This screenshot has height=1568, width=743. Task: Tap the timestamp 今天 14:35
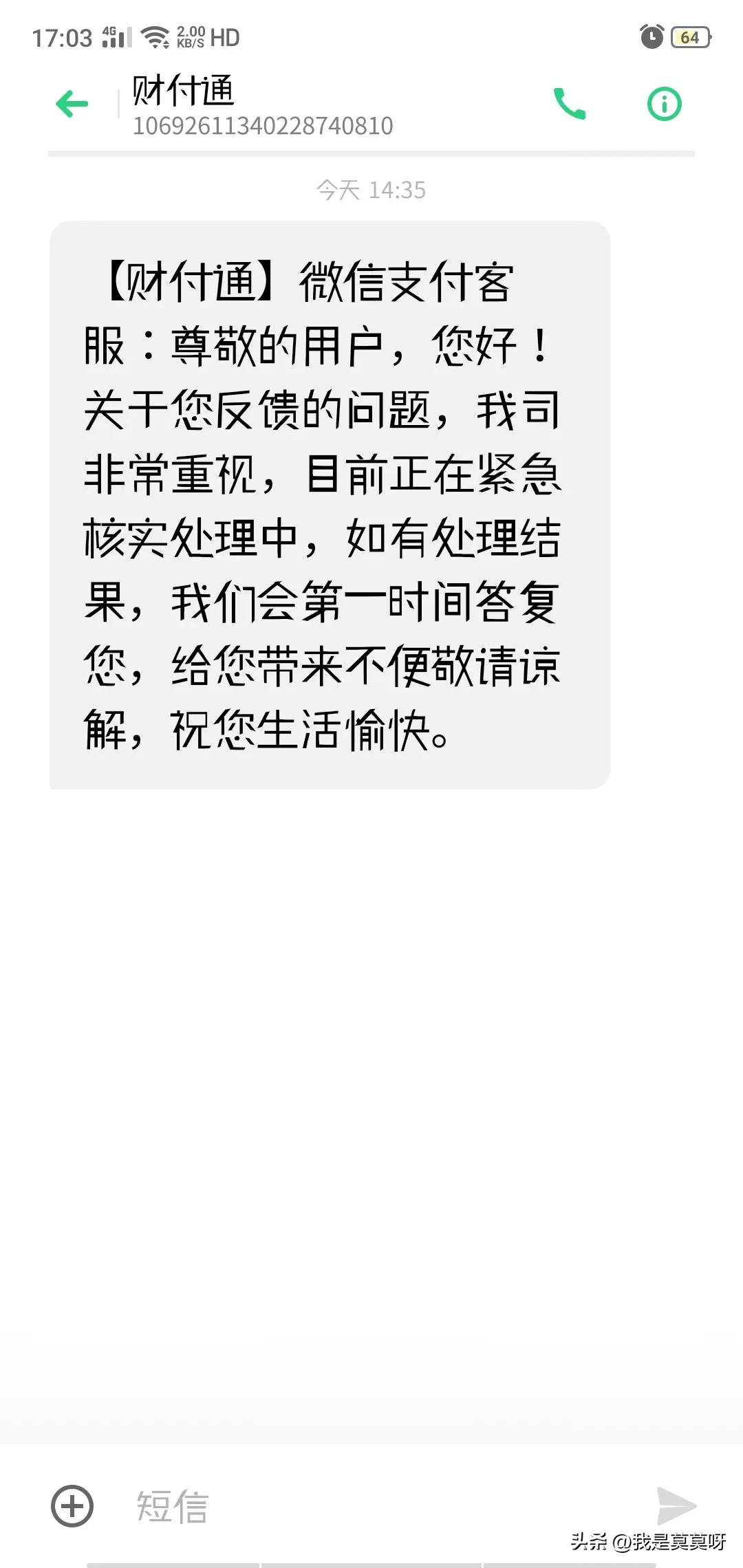coord(371,190)
